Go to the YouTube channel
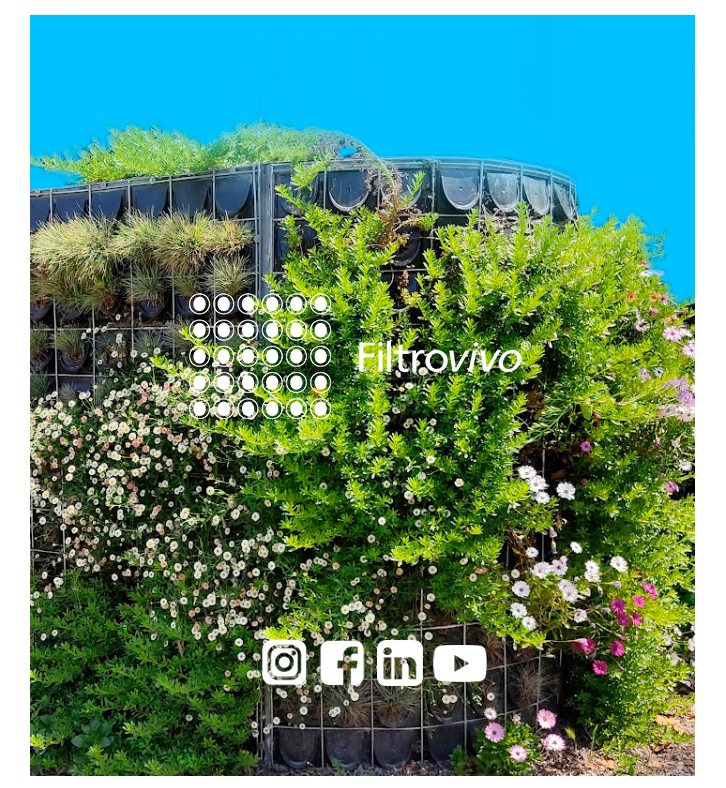Viewport: 726px width, 788px height. 460,663
